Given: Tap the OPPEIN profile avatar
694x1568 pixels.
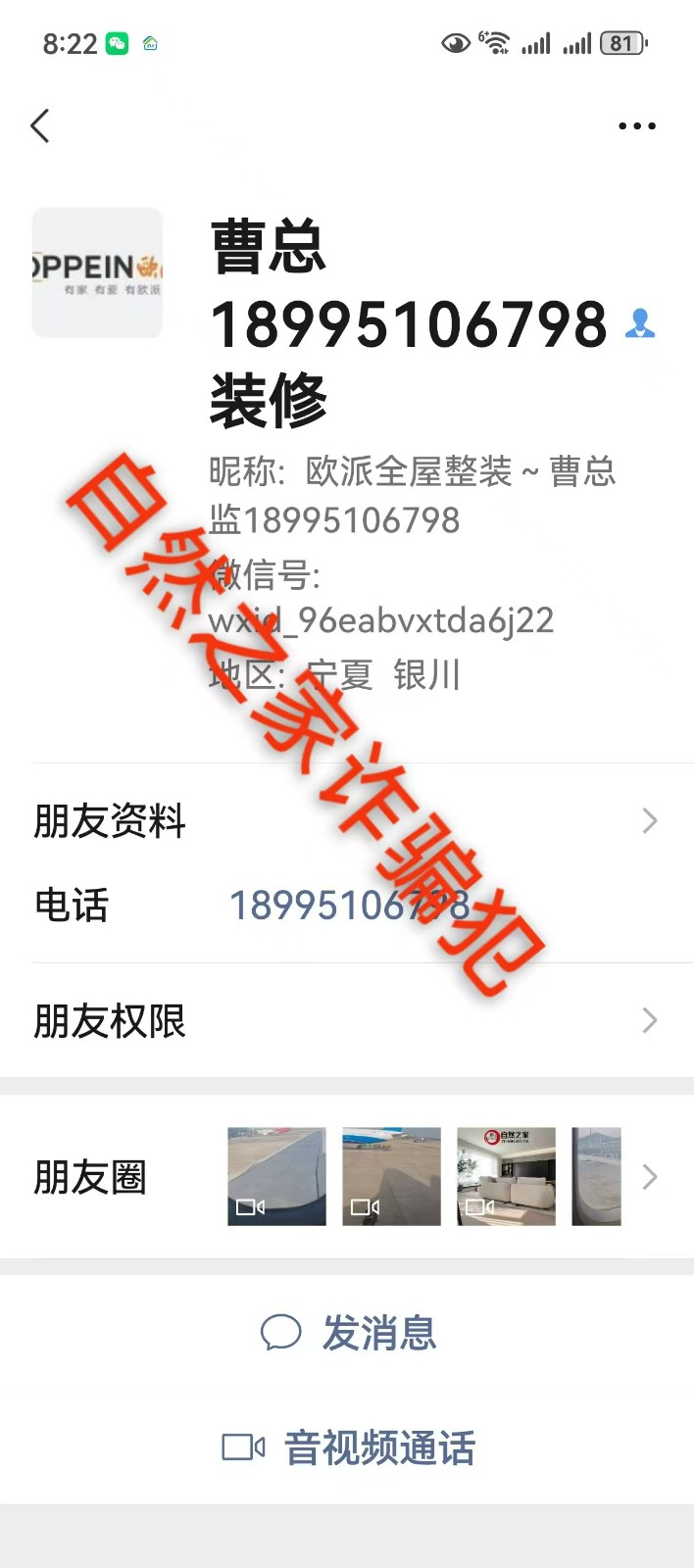Looking at the screenshot, I should click(x=97, y=272).
